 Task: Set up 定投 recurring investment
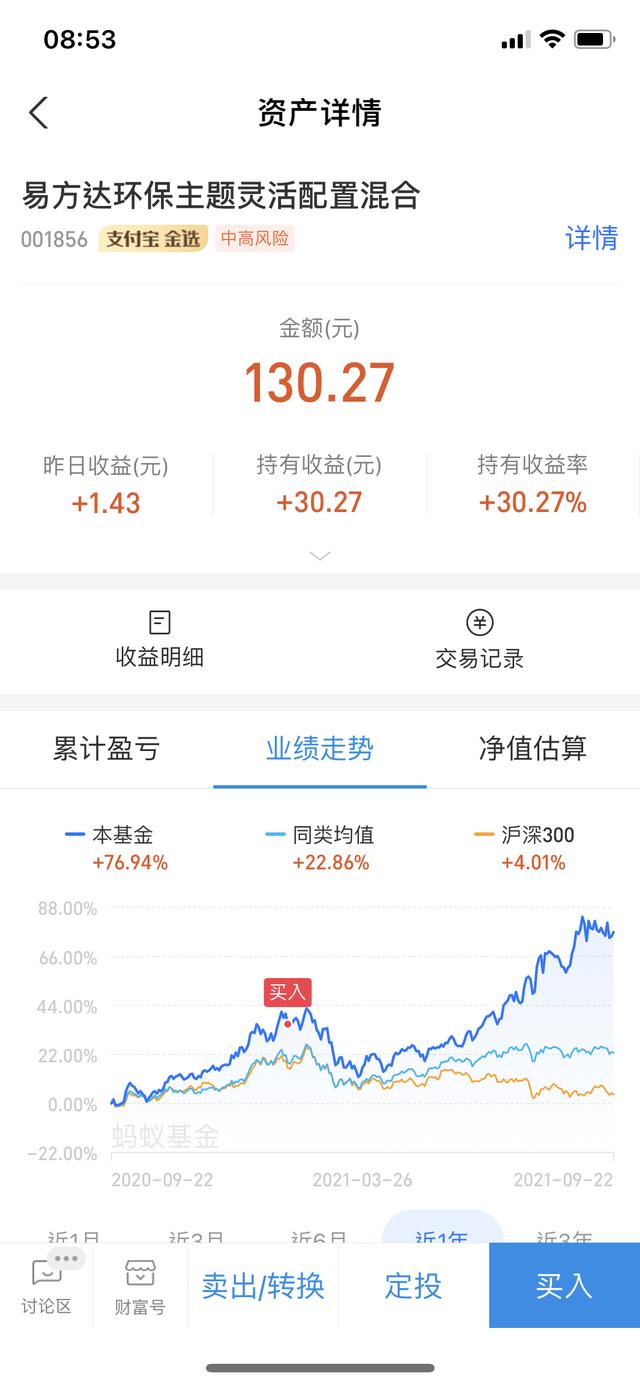[413, 1286]
